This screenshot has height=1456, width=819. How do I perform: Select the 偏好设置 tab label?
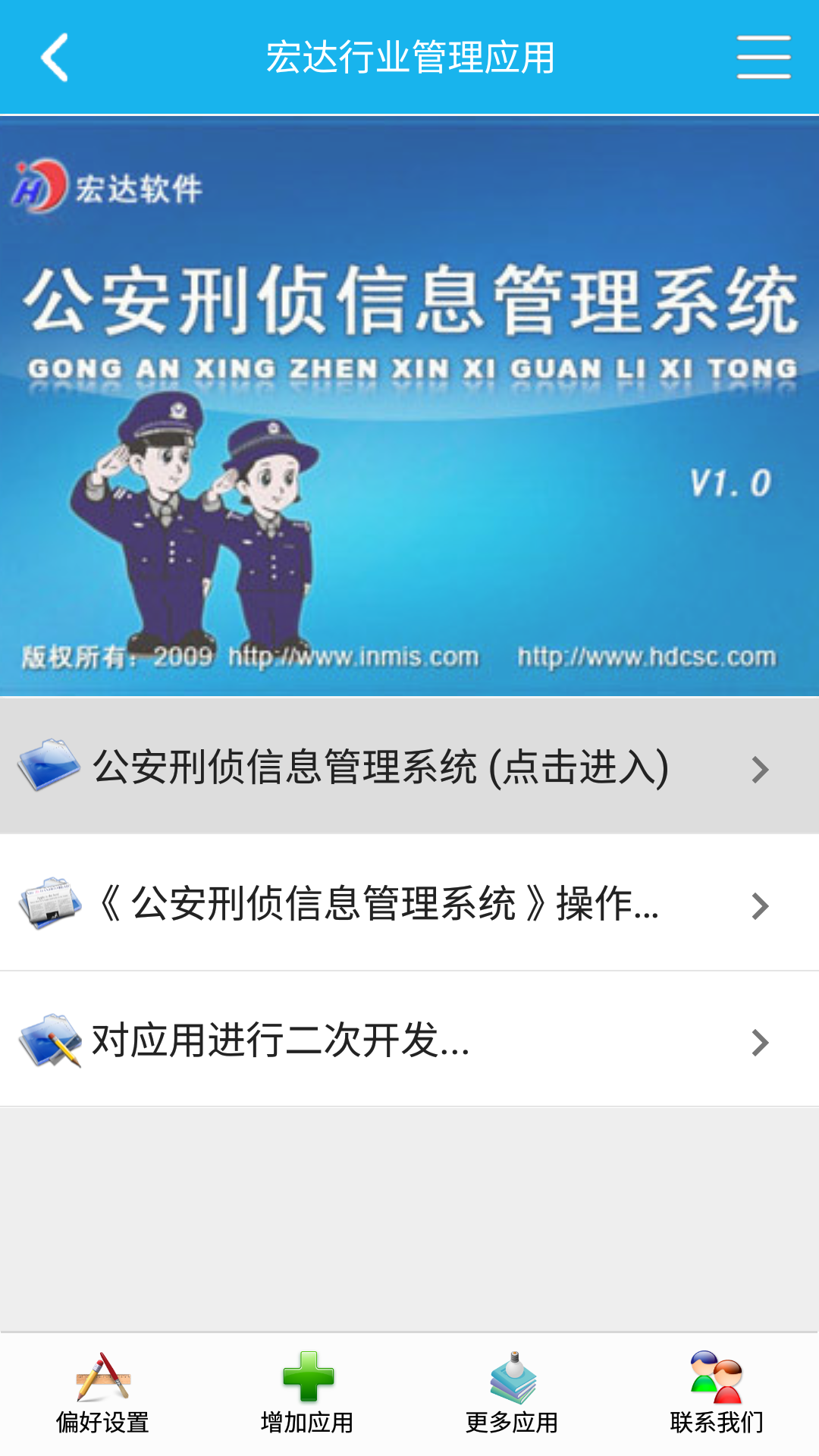click(104, 1422)
